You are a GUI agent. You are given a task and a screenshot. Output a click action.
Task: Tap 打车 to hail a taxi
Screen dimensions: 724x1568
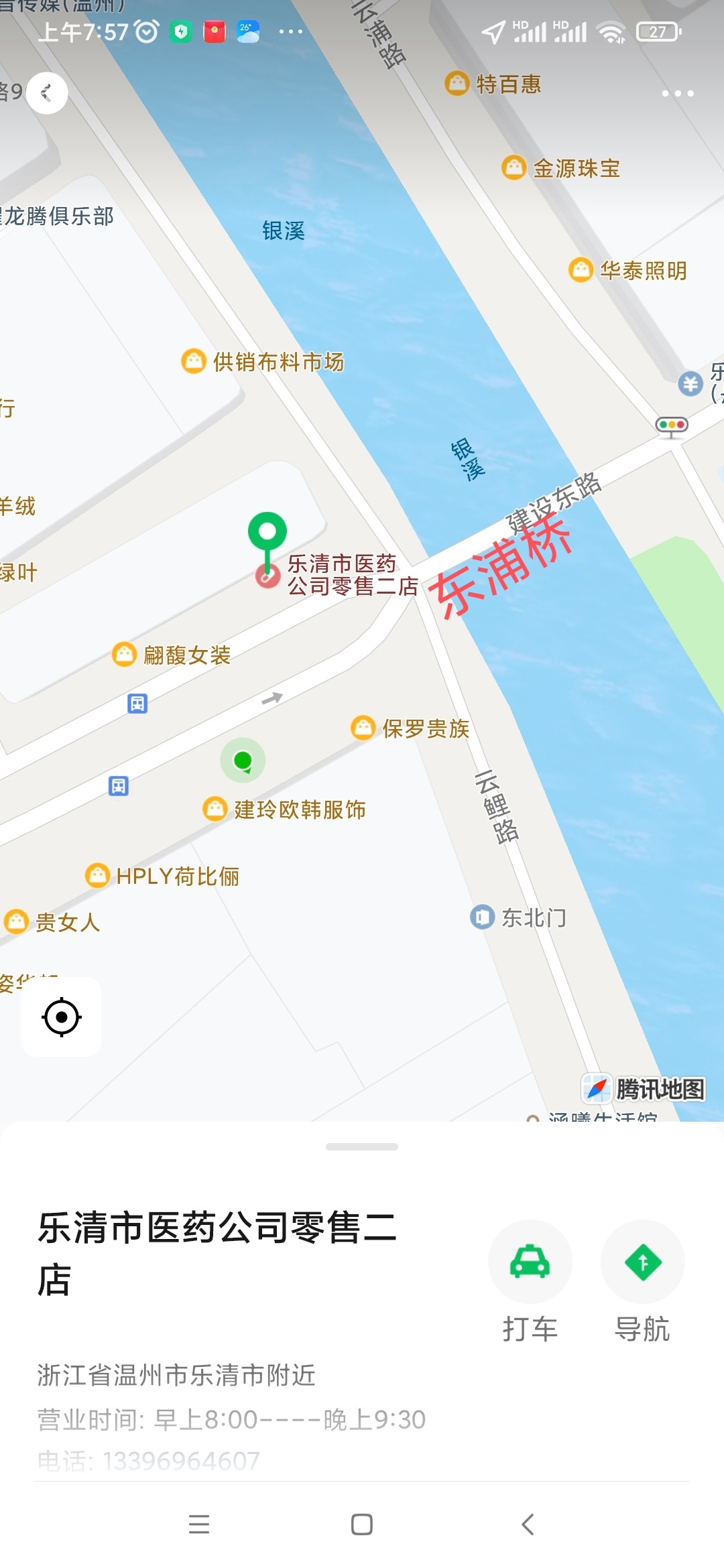pos(530,1263)
